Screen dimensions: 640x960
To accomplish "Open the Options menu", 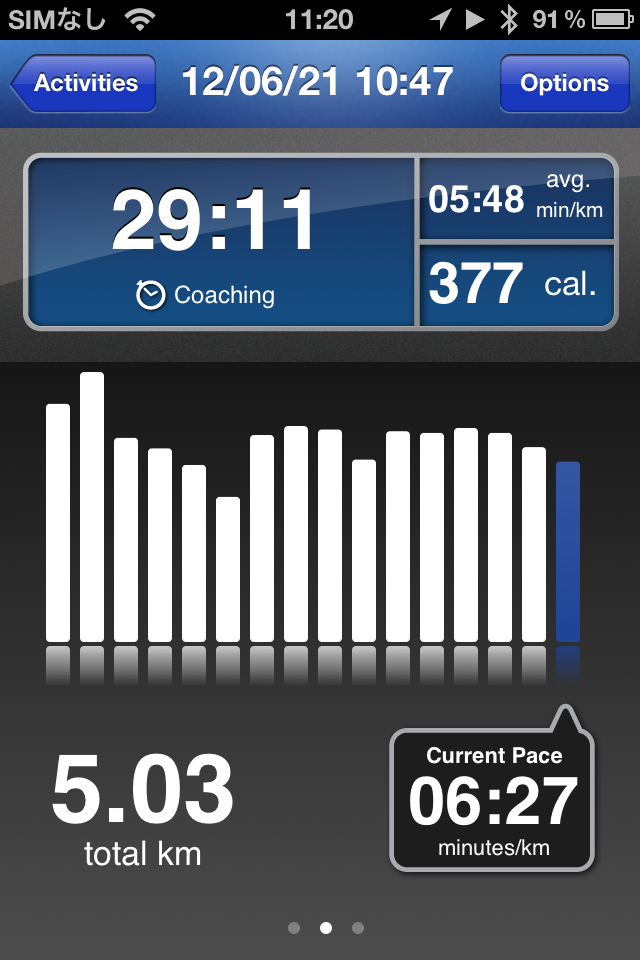I will point(563,83).
